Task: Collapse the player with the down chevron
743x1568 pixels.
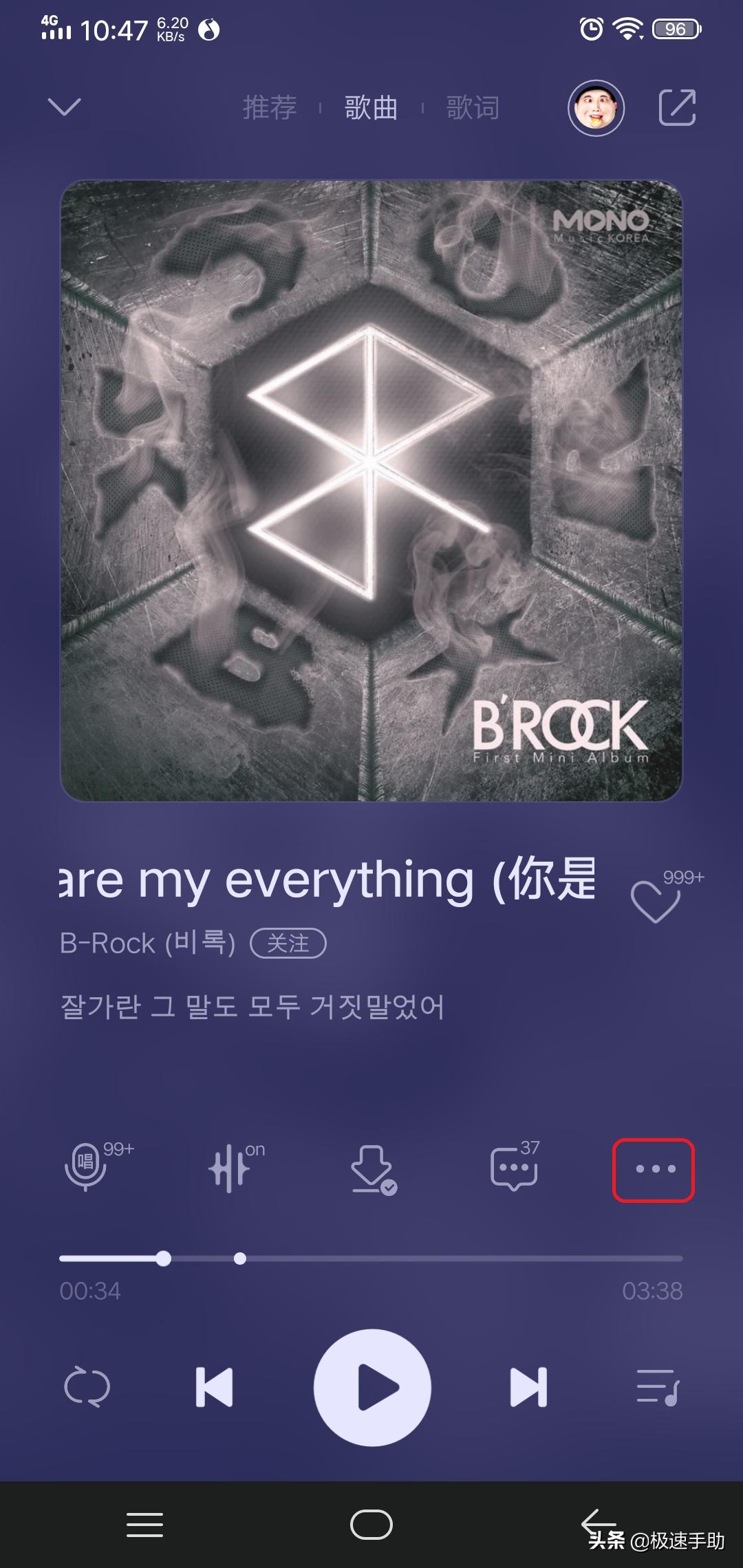Action: 65,108
